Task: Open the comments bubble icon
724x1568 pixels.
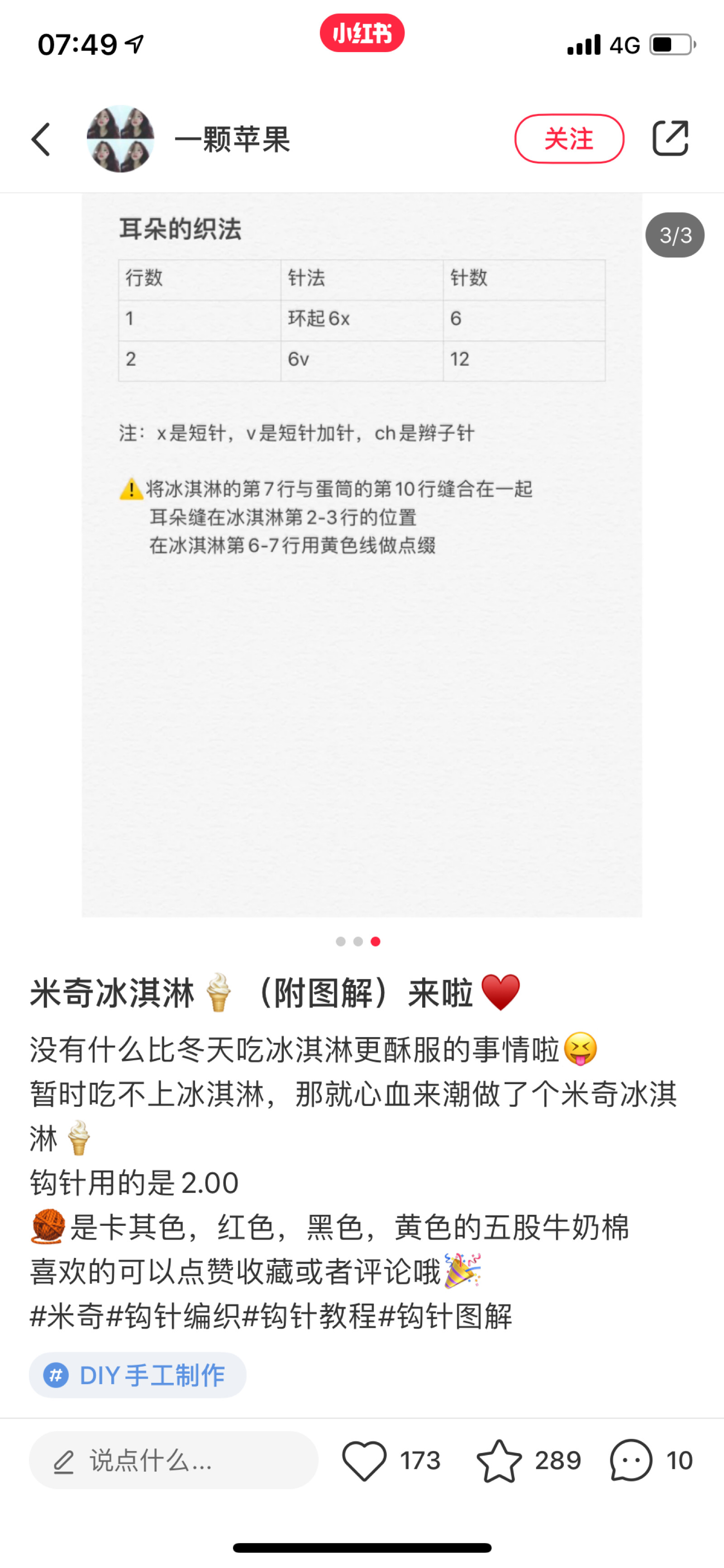Action: (631, 1460)
